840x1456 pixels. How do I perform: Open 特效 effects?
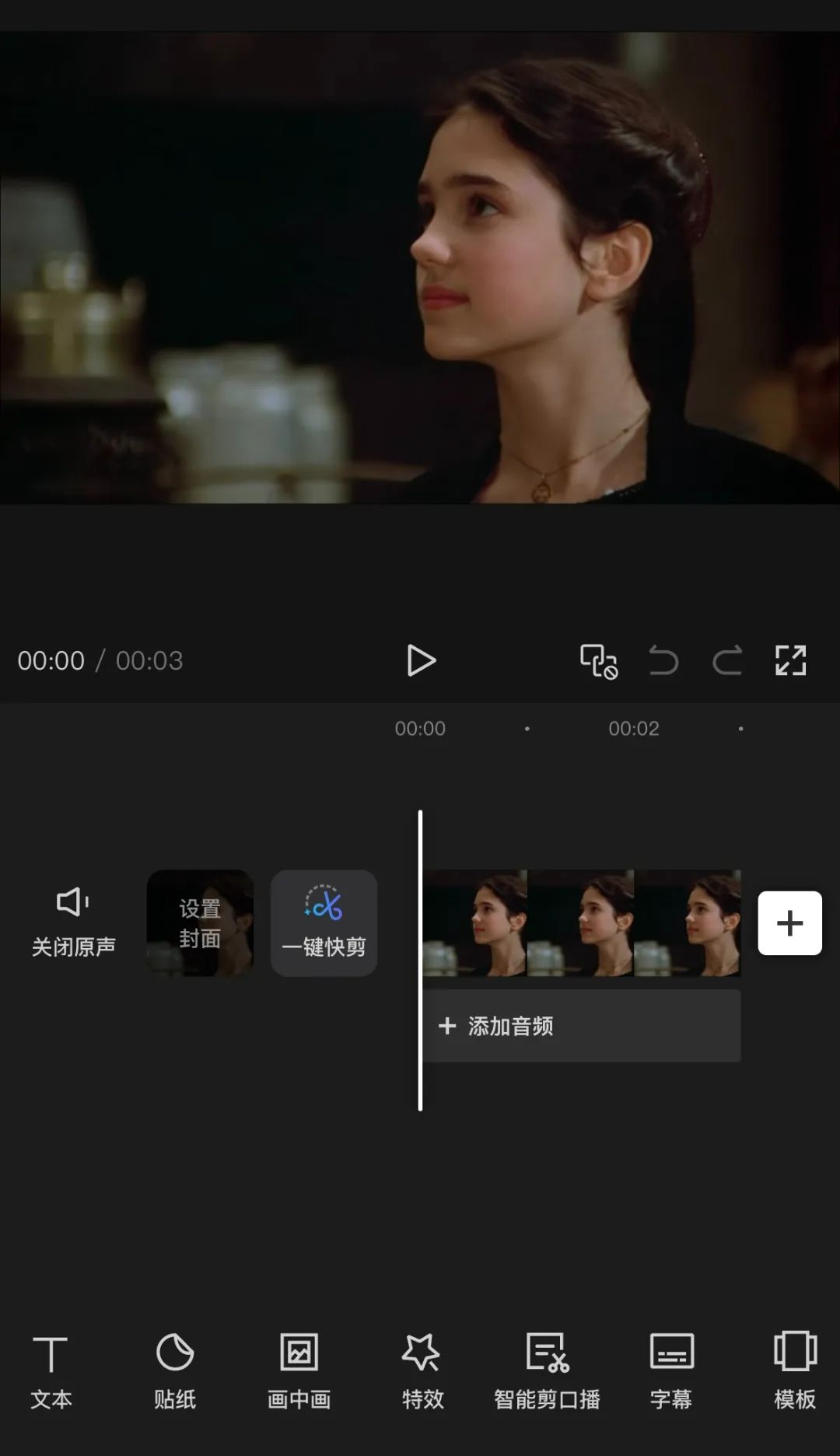(422, 1372)
